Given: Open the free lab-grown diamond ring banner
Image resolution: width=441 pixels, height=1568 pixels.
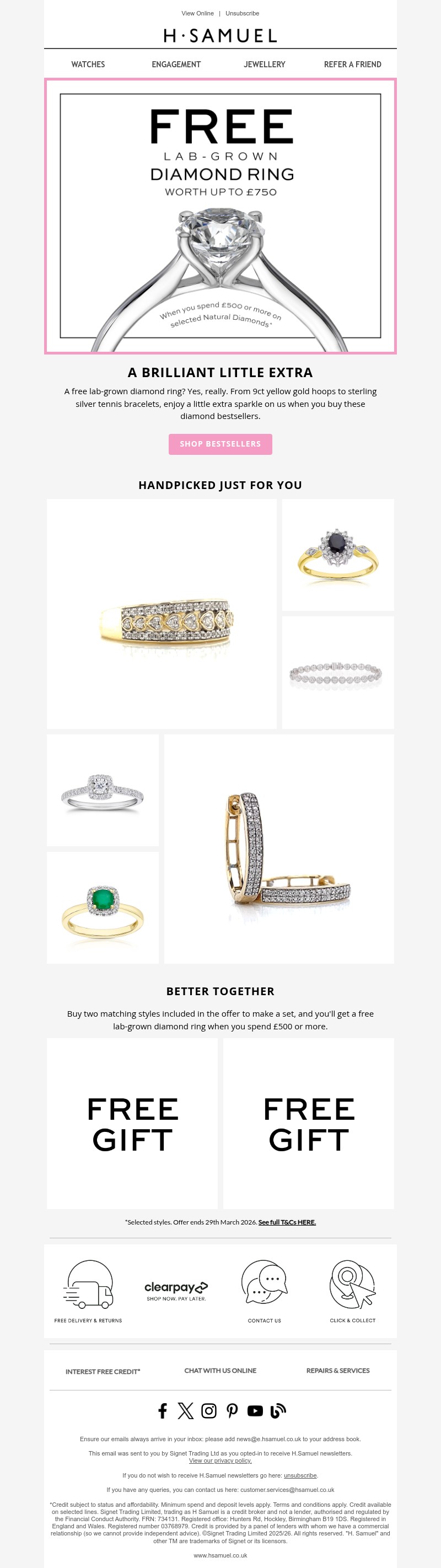Looking at the screenshot, I should [220, 216].
